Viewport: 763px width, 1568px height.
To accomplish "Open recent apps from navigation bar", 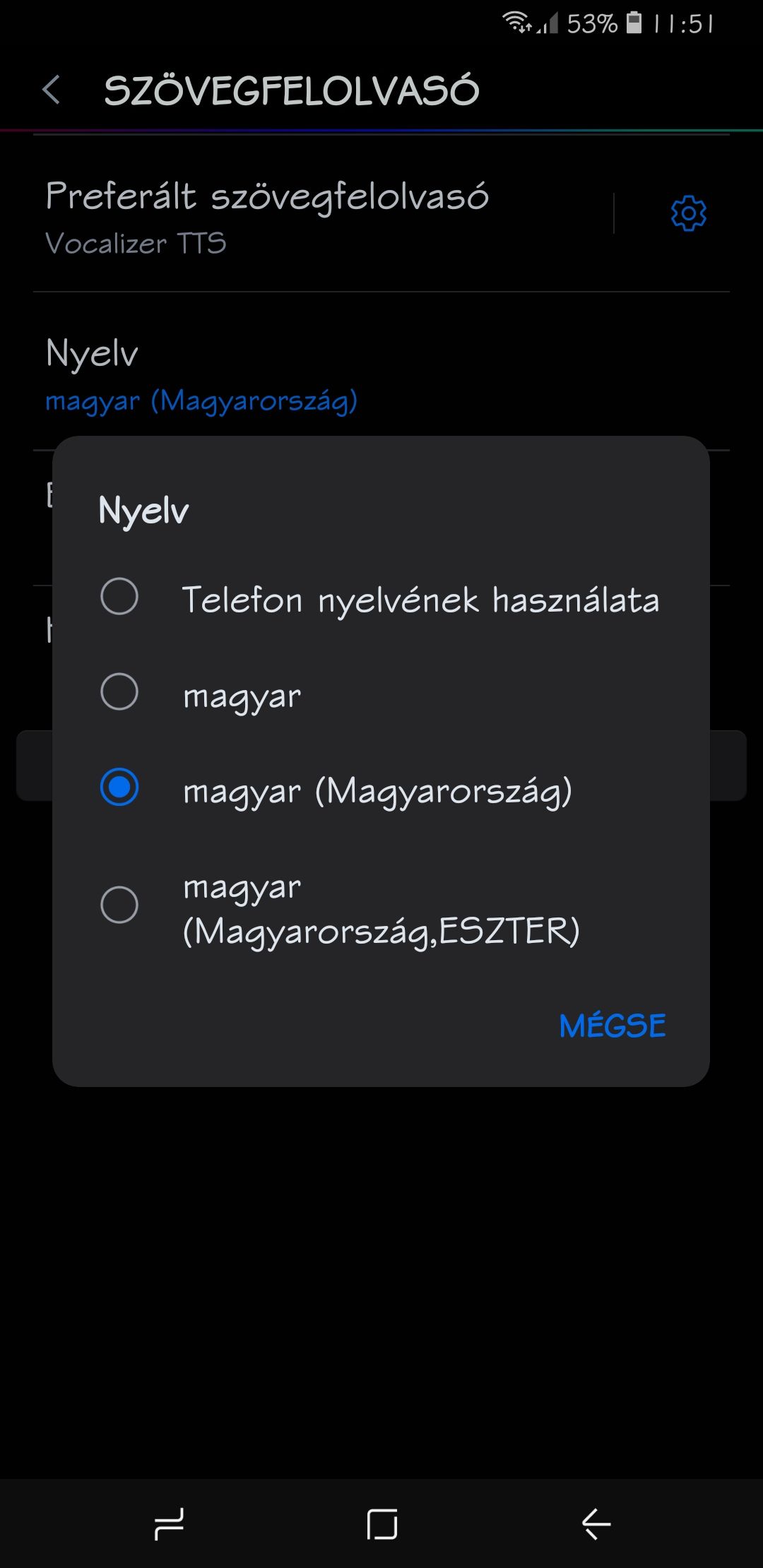I will 170,1524.
